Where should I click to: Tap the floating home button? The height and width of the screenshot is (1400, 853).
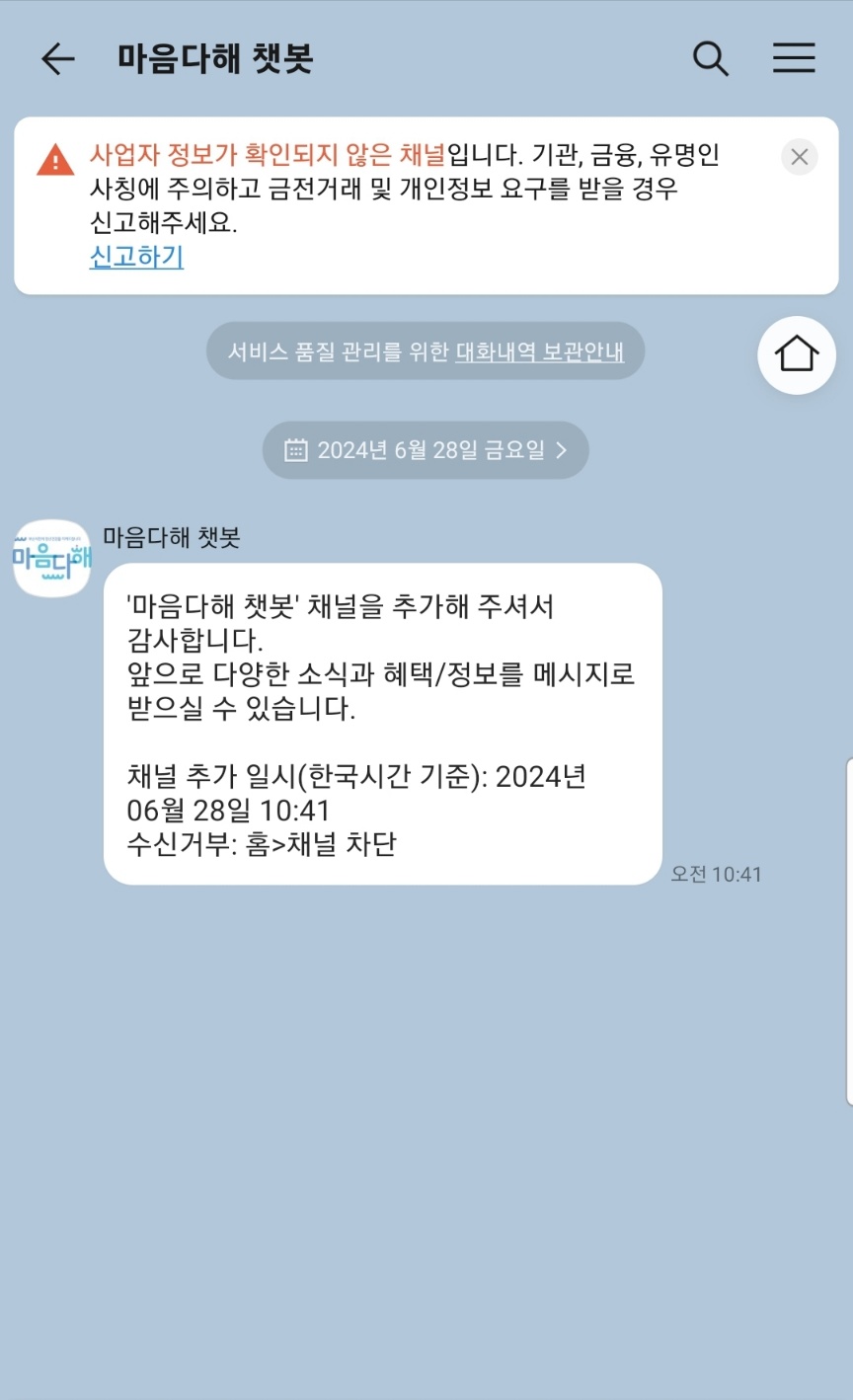[x=796, y=354]
